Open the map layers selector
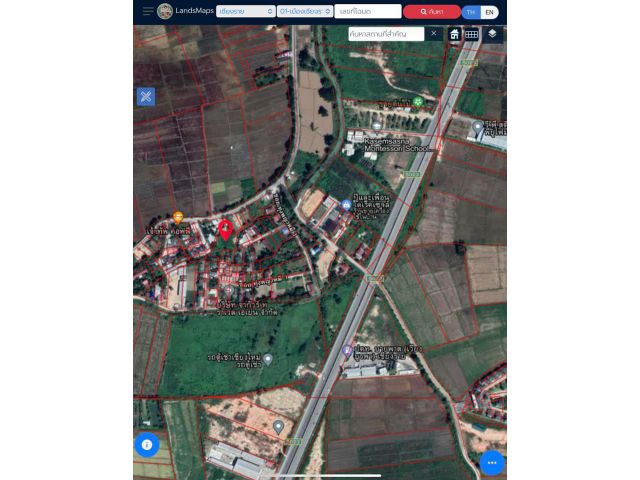 492,34
